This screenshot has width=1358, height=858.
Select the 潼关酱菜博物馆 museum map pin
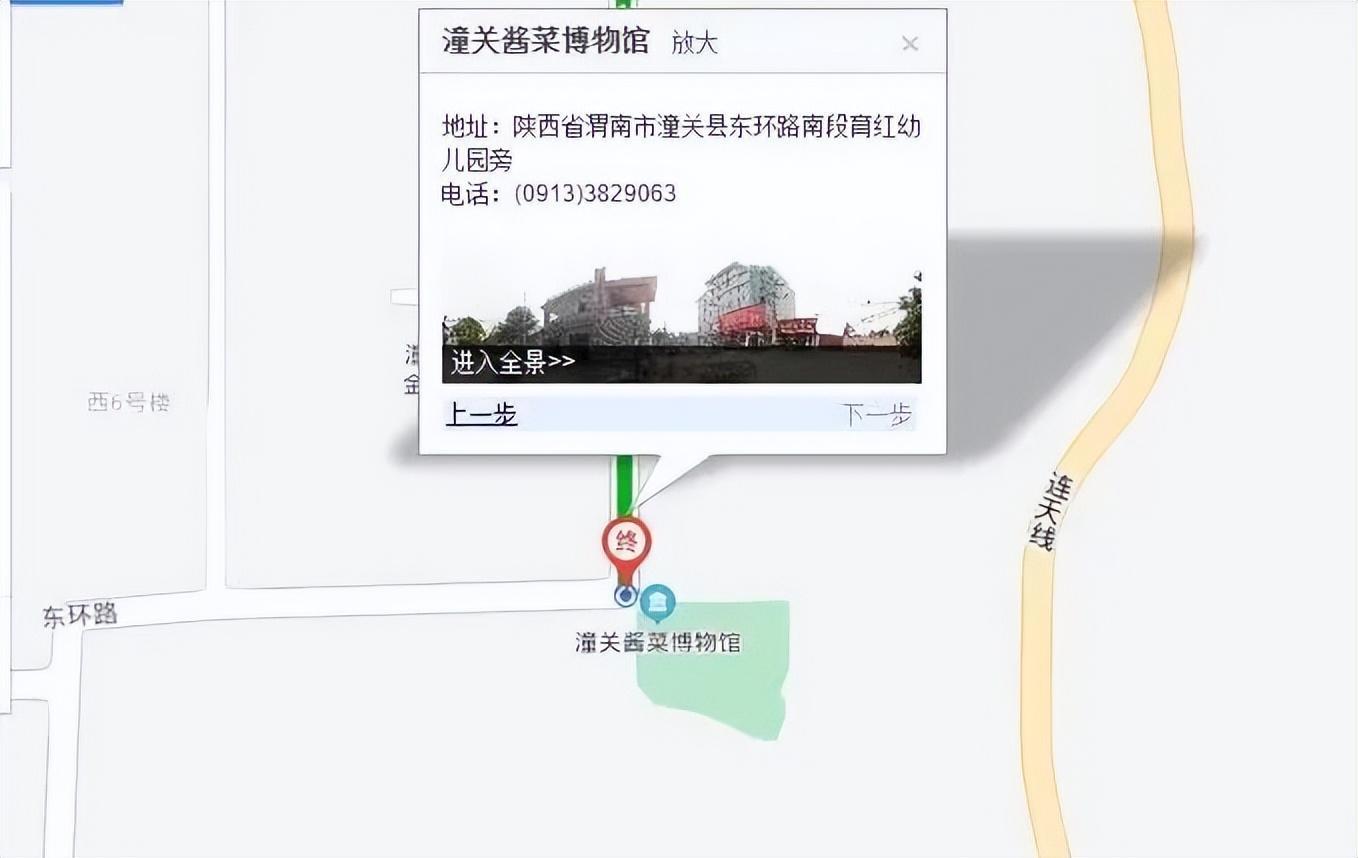[x=658, y=603]
